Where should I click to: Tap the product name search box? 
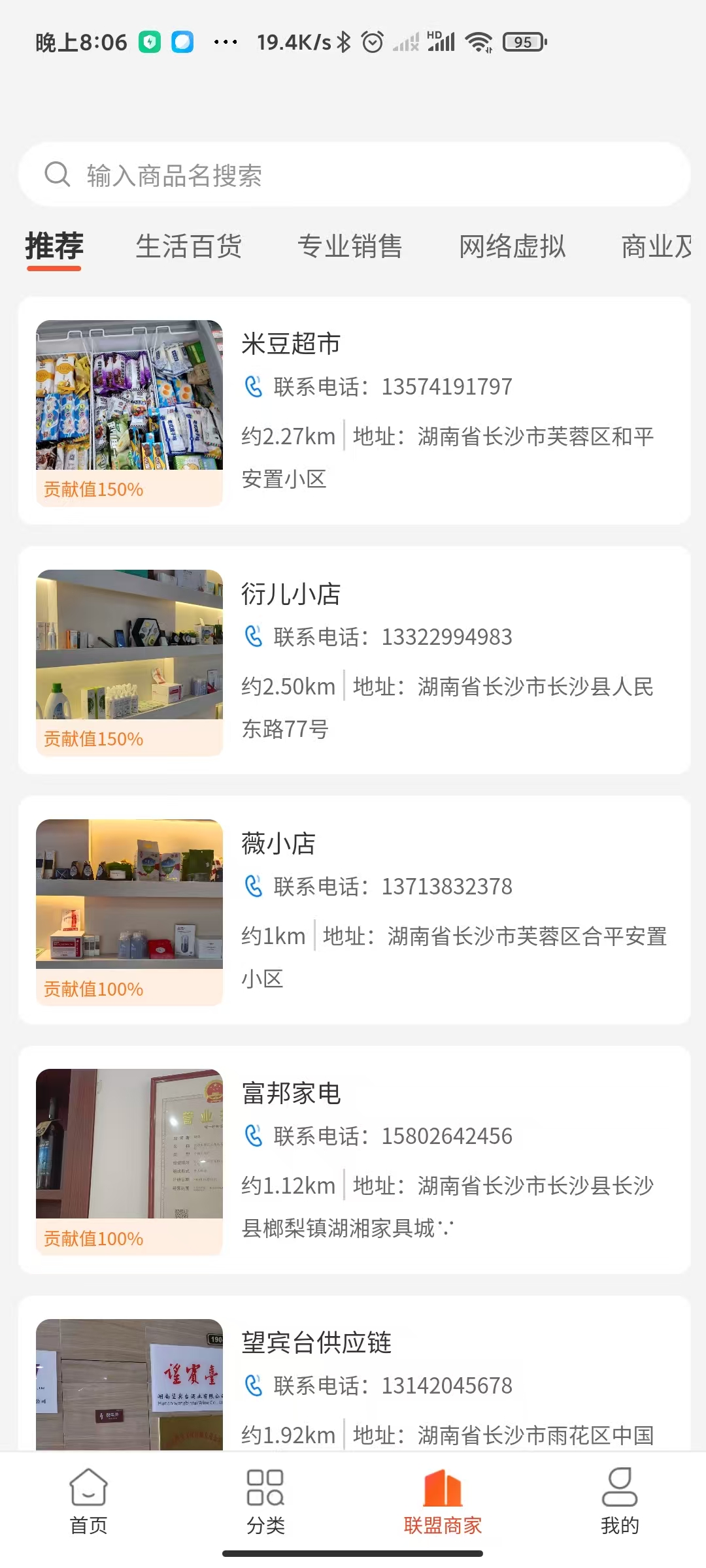coord(353,175)
